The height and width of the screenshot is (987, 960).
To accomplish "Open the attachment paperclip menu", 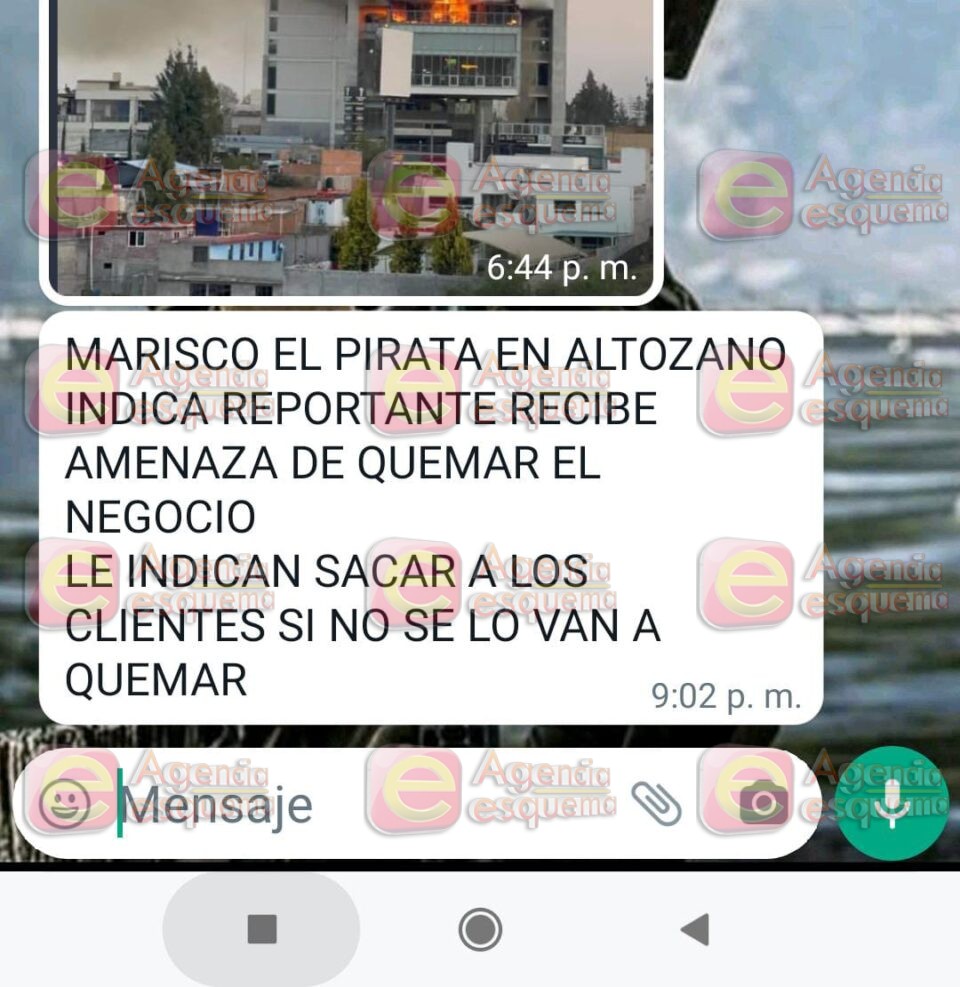I will 656,803.
